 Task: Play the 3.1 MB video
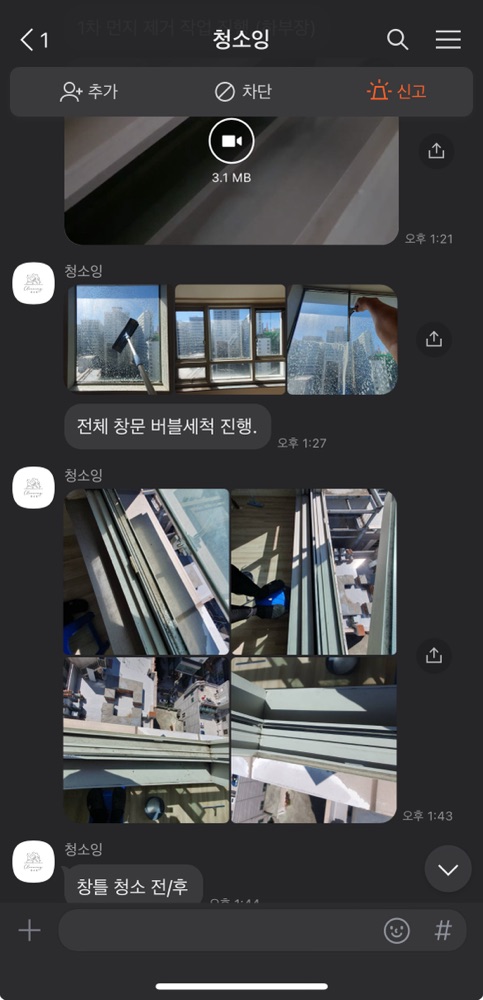[231, 142]
